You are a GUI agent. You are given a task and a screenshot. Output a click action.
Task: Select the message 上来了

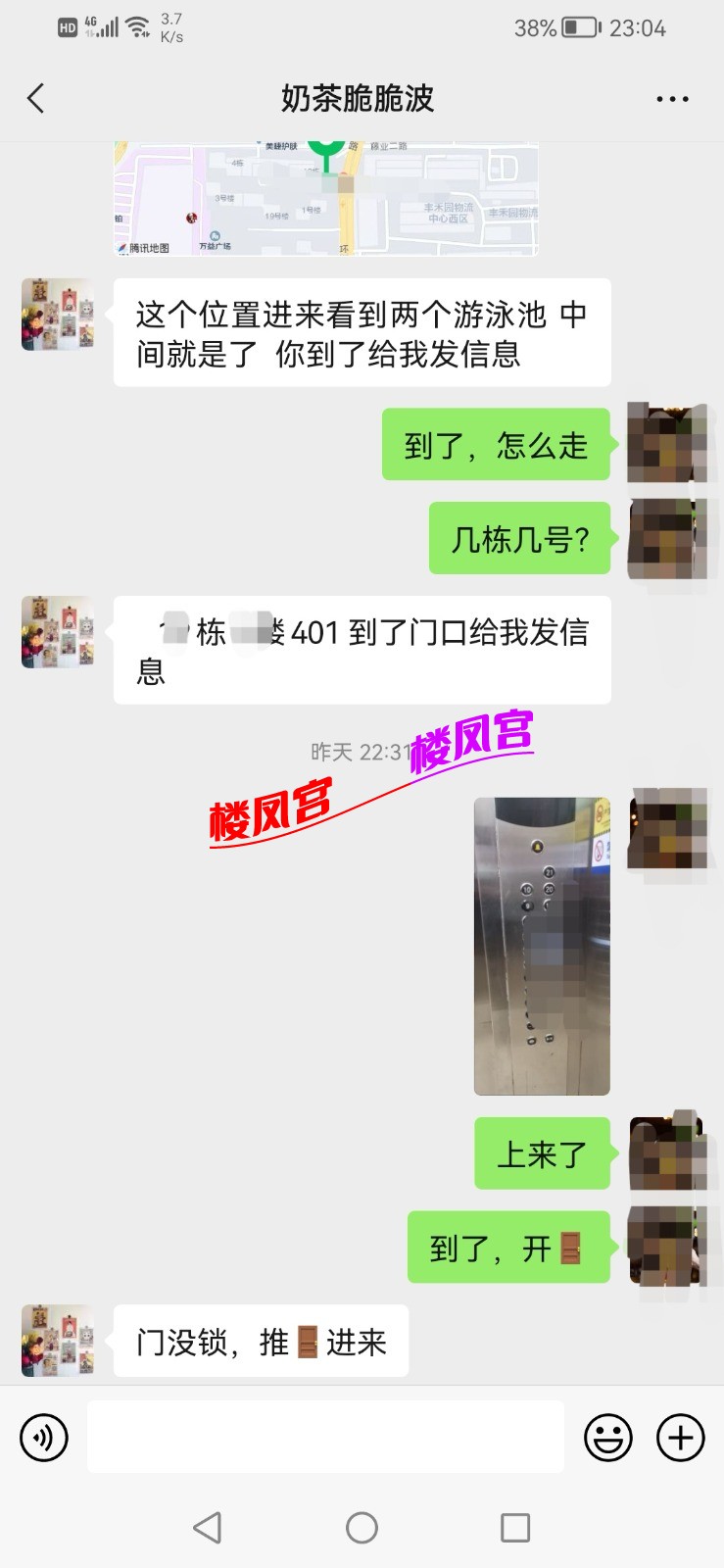point(542,1153)
